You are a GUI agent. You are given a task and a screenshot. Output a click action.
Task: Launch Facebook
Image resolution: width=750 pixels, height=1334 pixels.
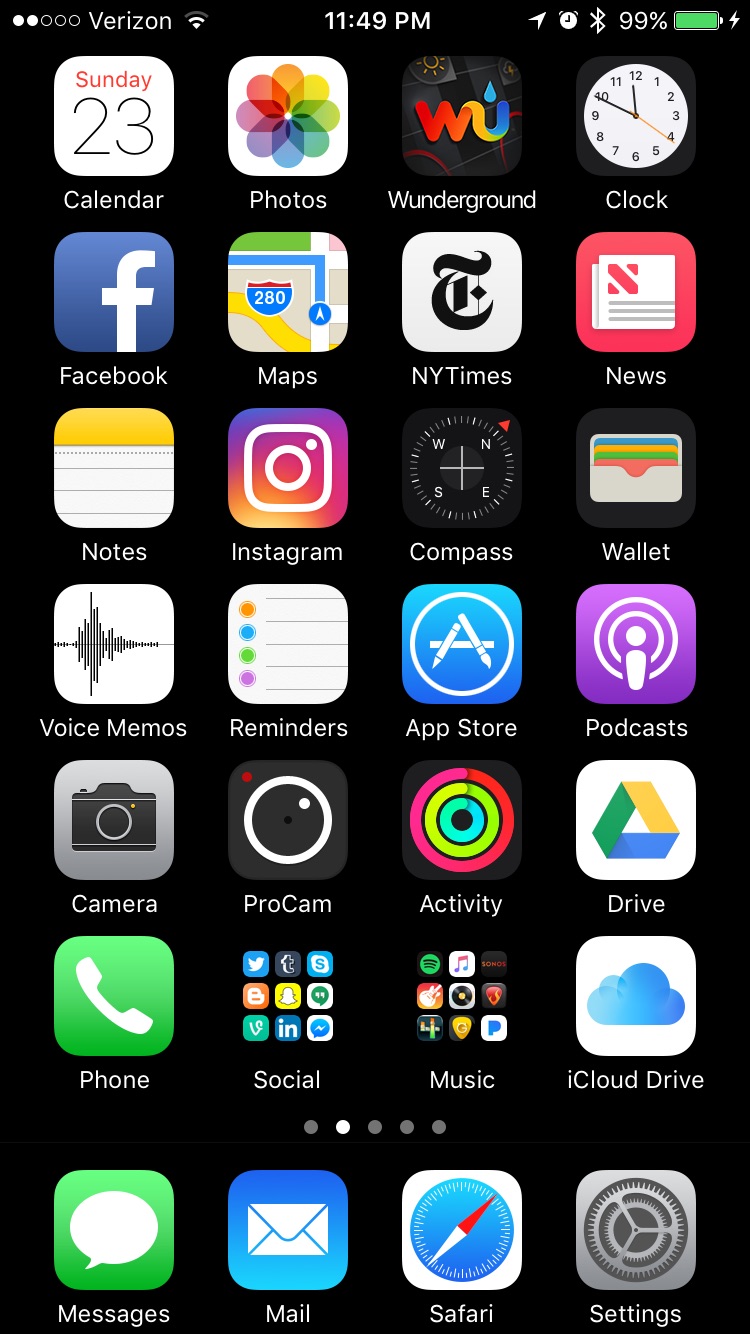click(114, 292)
